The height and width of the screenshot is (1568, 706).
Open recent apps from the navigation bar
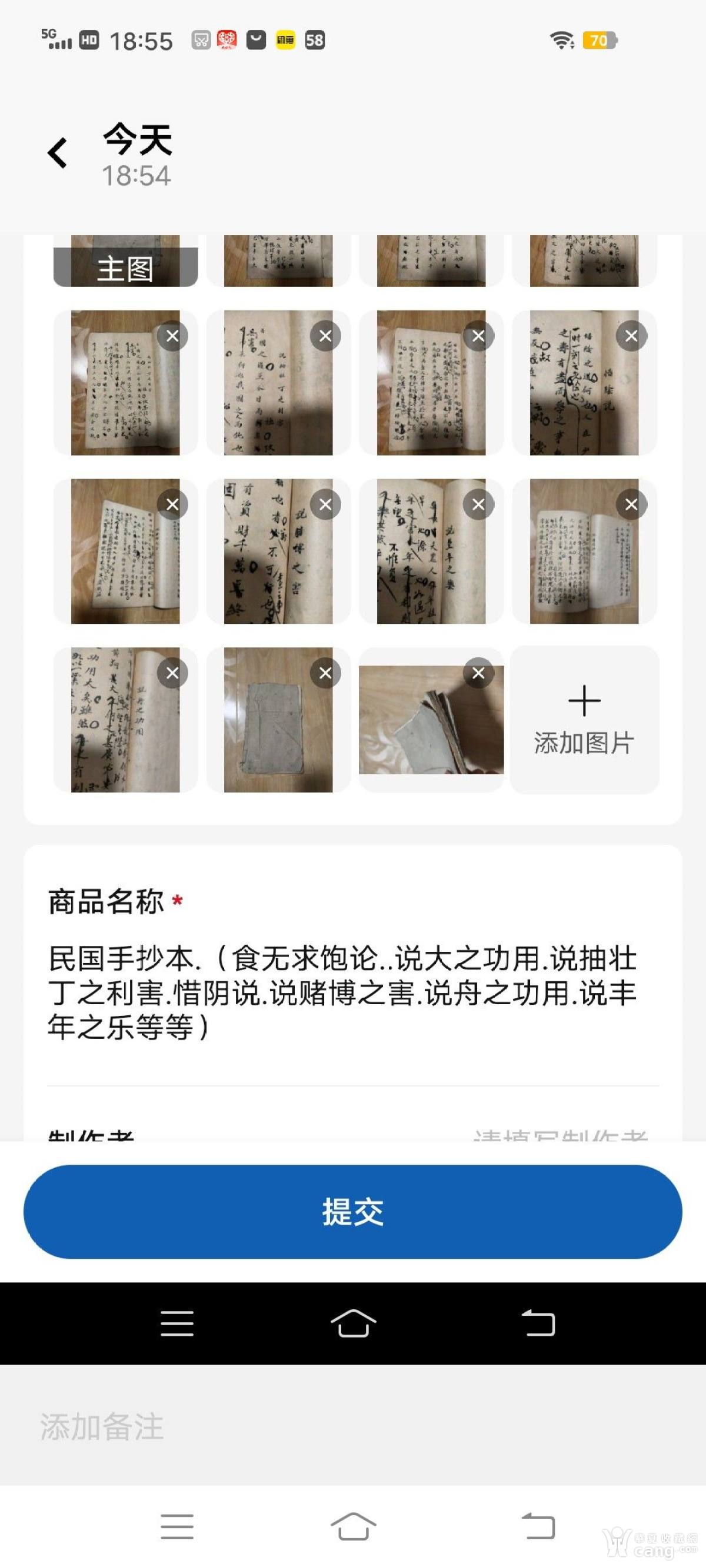177,1526
